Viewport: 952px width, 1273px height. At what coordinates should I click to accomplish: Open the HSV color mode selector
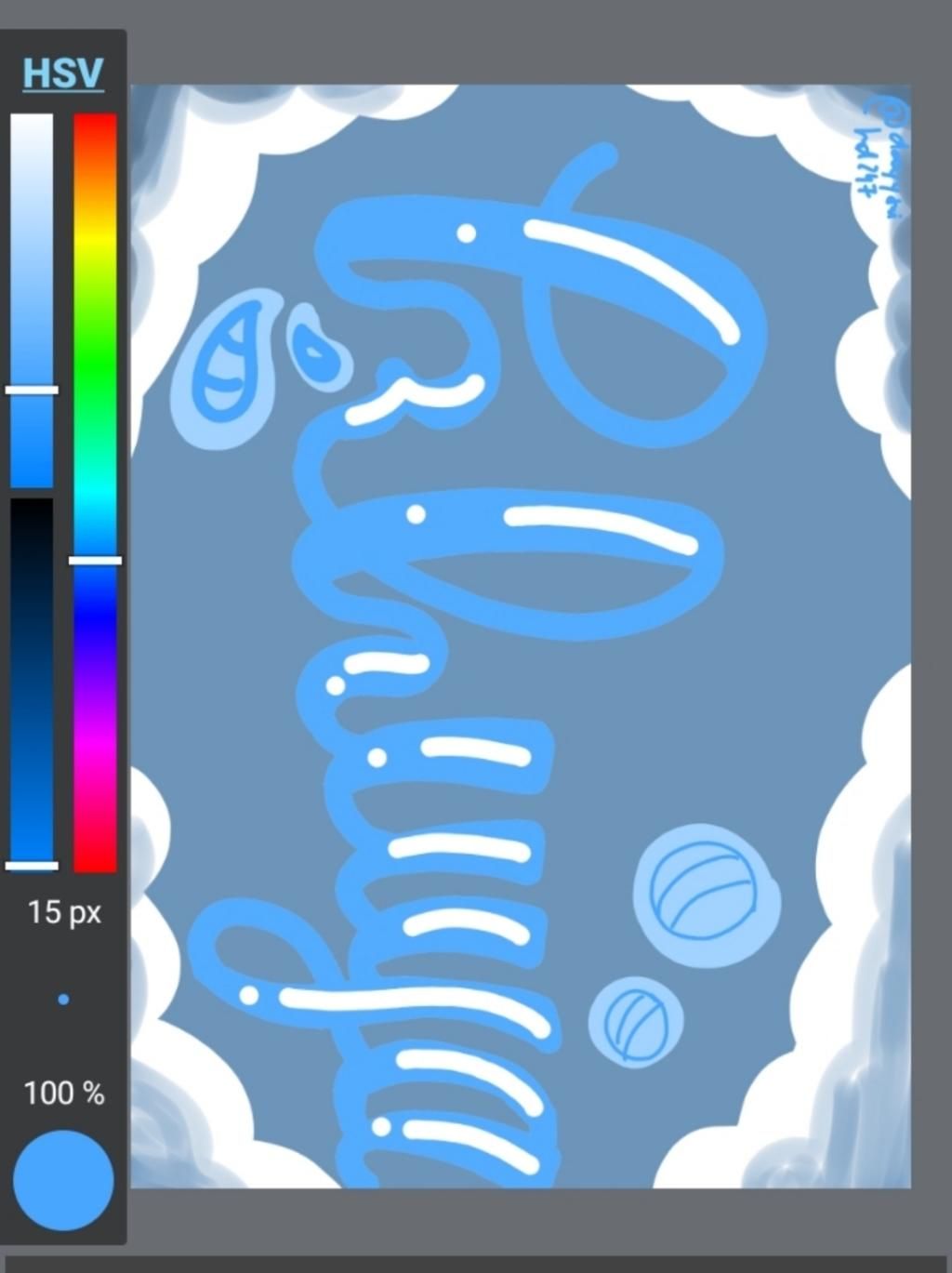(62, 73)
